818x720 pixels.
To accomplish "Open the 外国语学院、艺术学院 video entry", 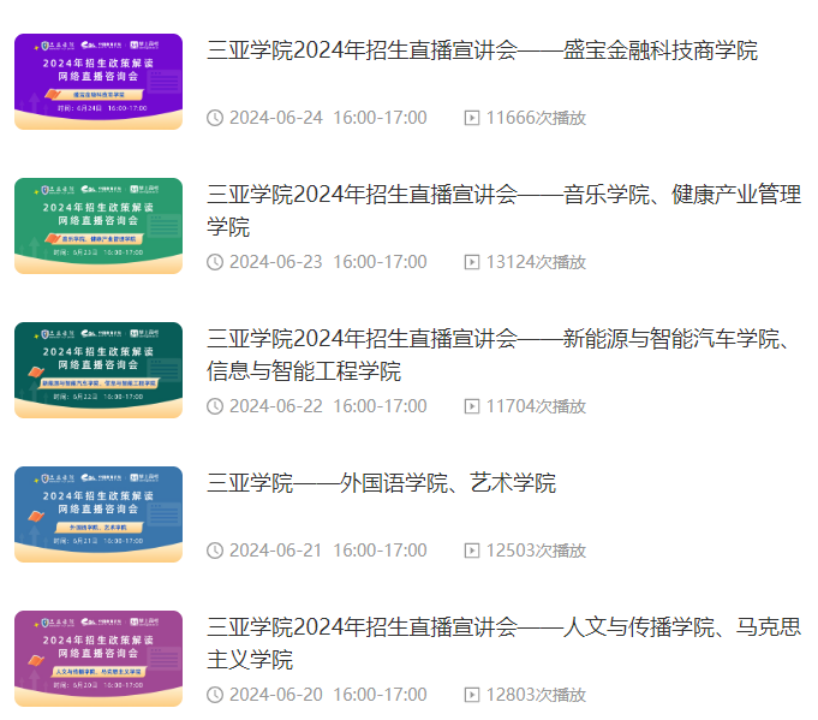I will tap(381, 484).
